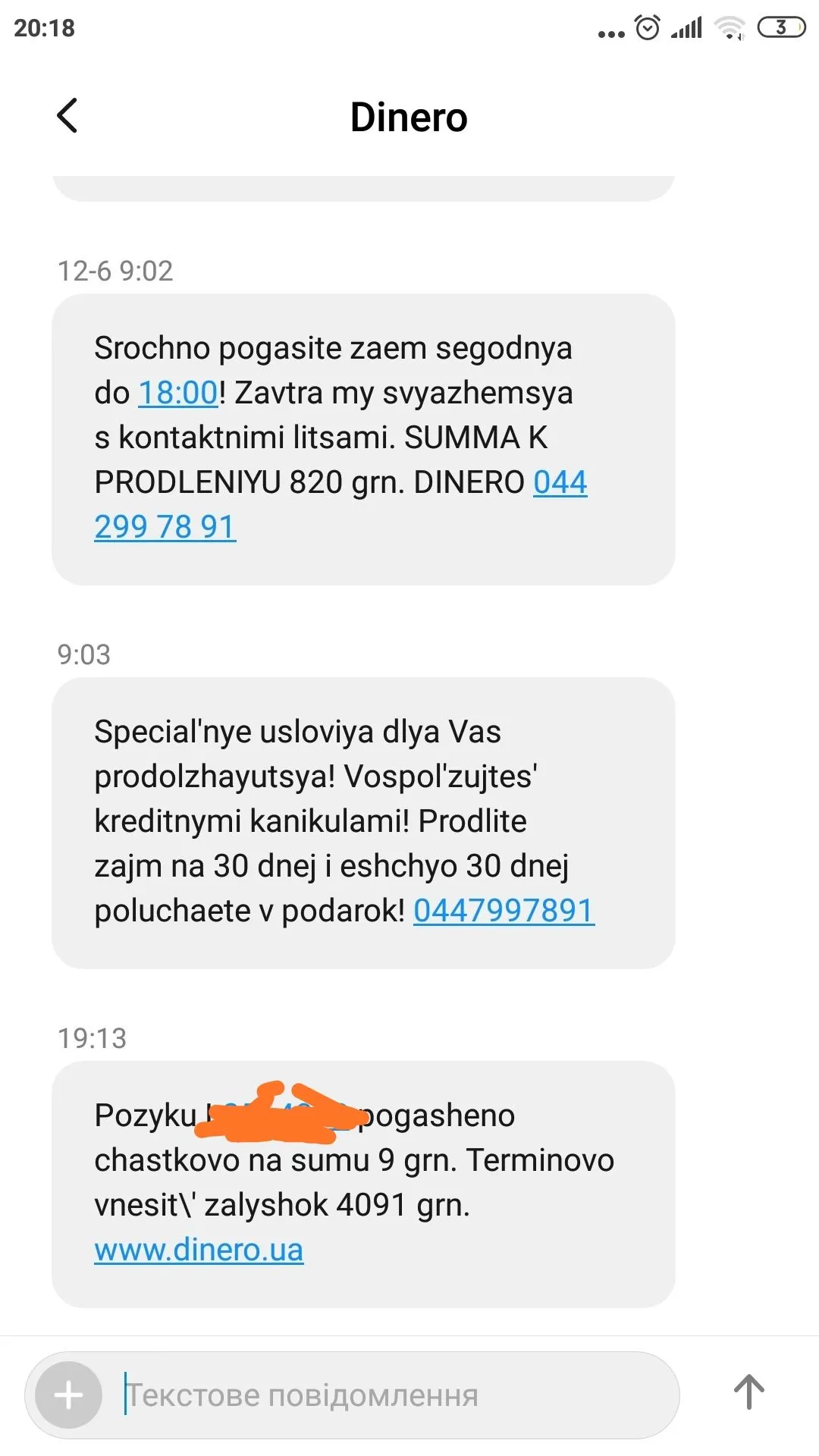Open the www.dinero.ua link

click(x=199, y=1249)
